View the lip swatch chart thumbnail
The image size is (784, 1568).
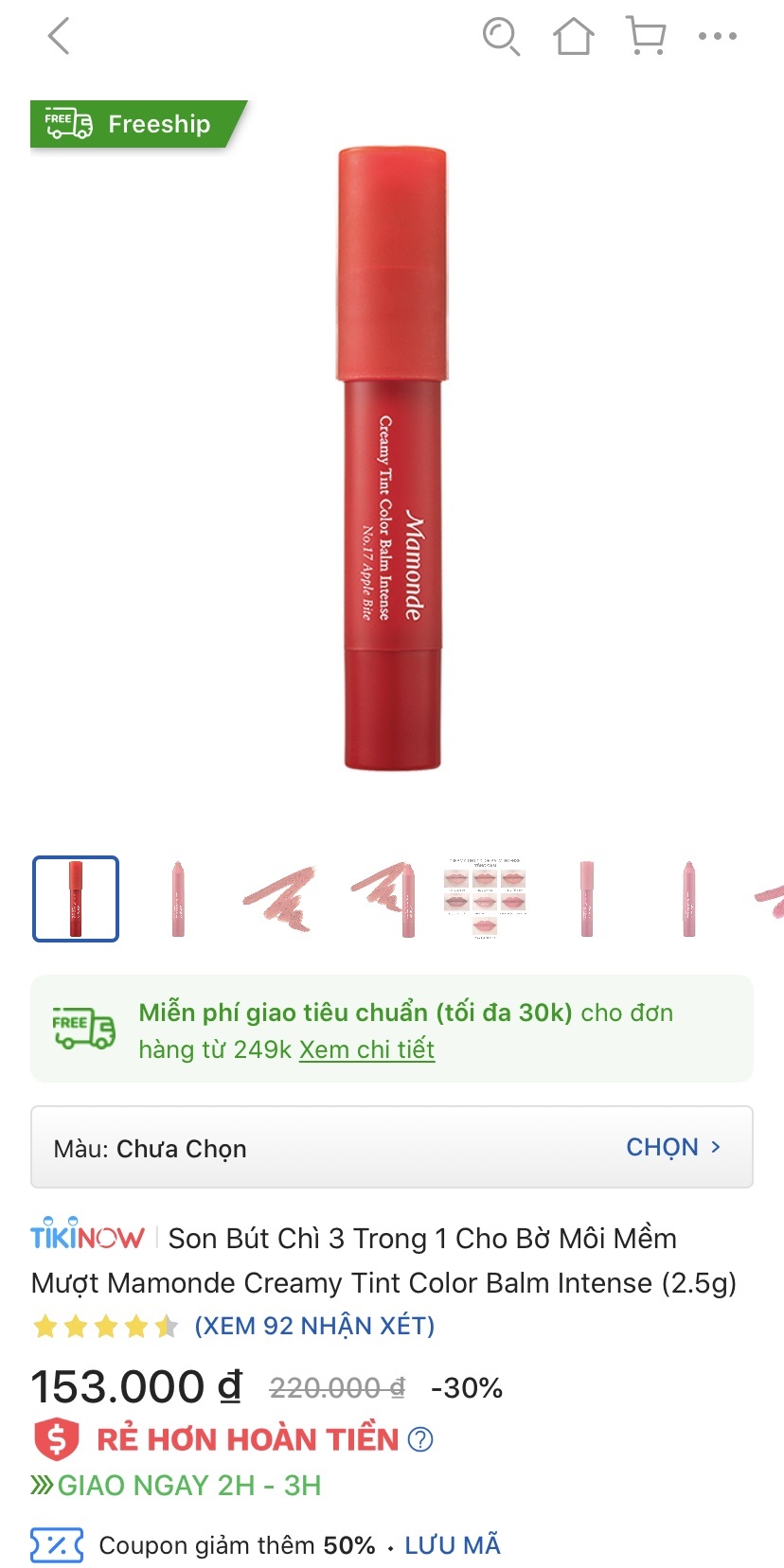[x=485, y=899]
